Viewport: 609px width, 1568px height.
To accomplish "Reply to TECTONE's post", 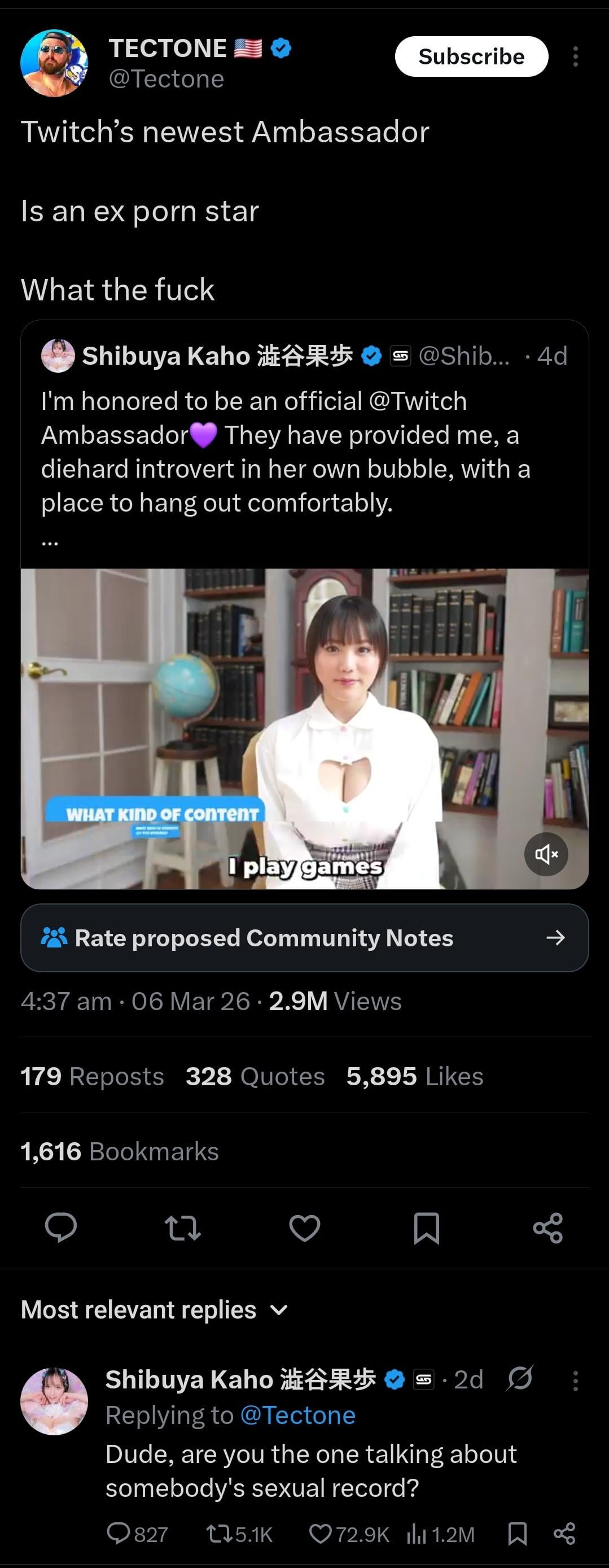I will [x=61, y=1227].
